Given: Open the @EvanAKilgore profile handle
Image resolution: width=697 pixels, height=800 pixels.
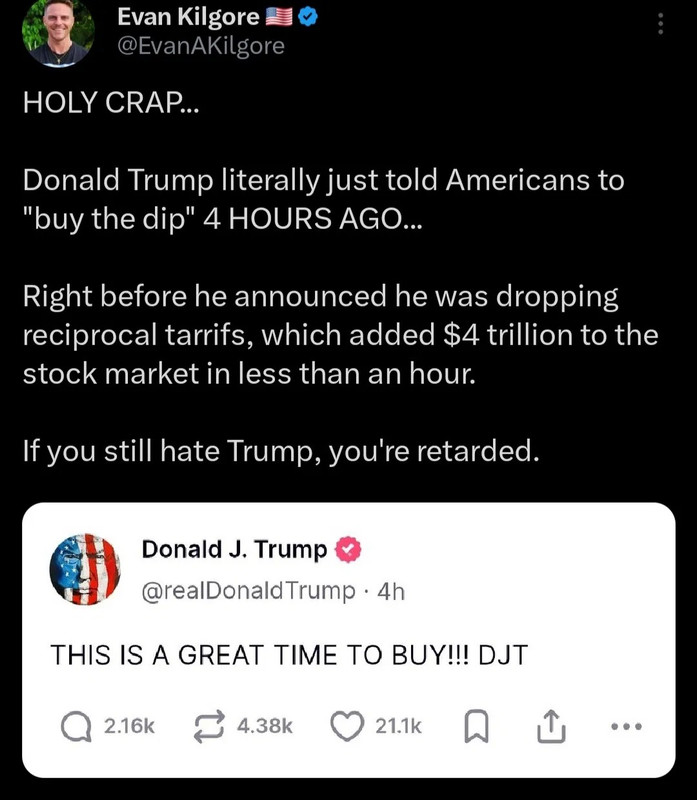Looking at the screenshot, I should pos(200,46).
